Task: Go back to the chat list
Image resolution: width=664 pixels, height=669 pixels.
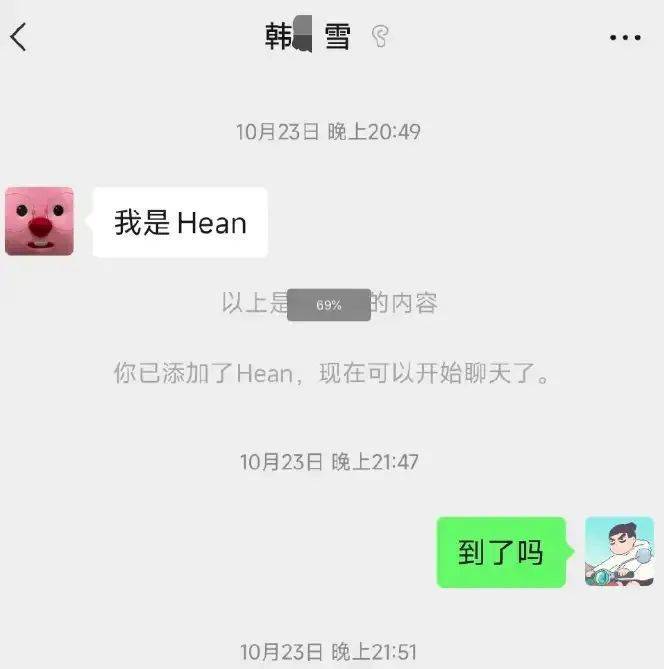Action: pyautogui.click(x=18, y=37)
